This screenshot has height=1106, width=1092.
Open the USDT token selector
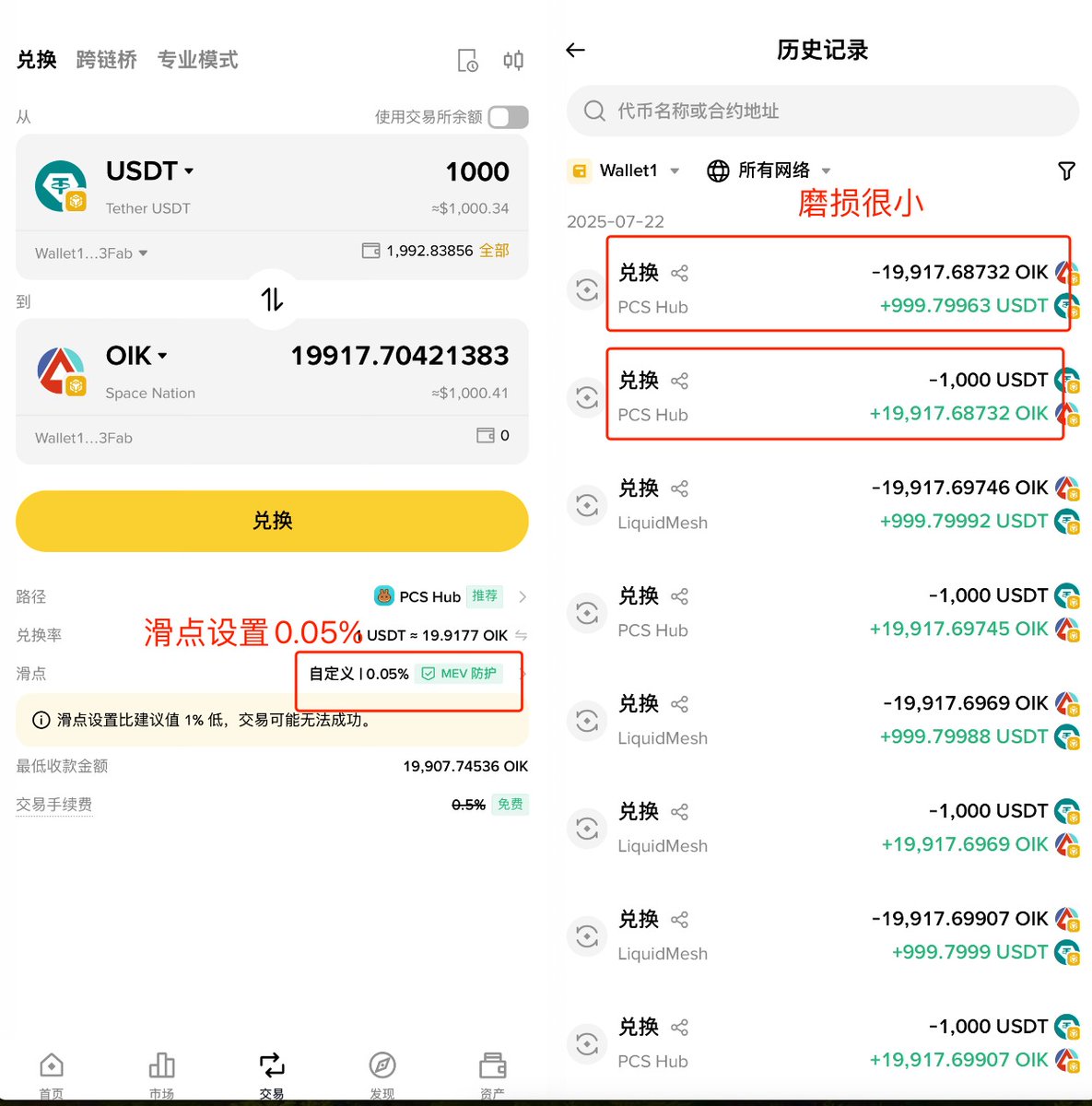[149, 171]
